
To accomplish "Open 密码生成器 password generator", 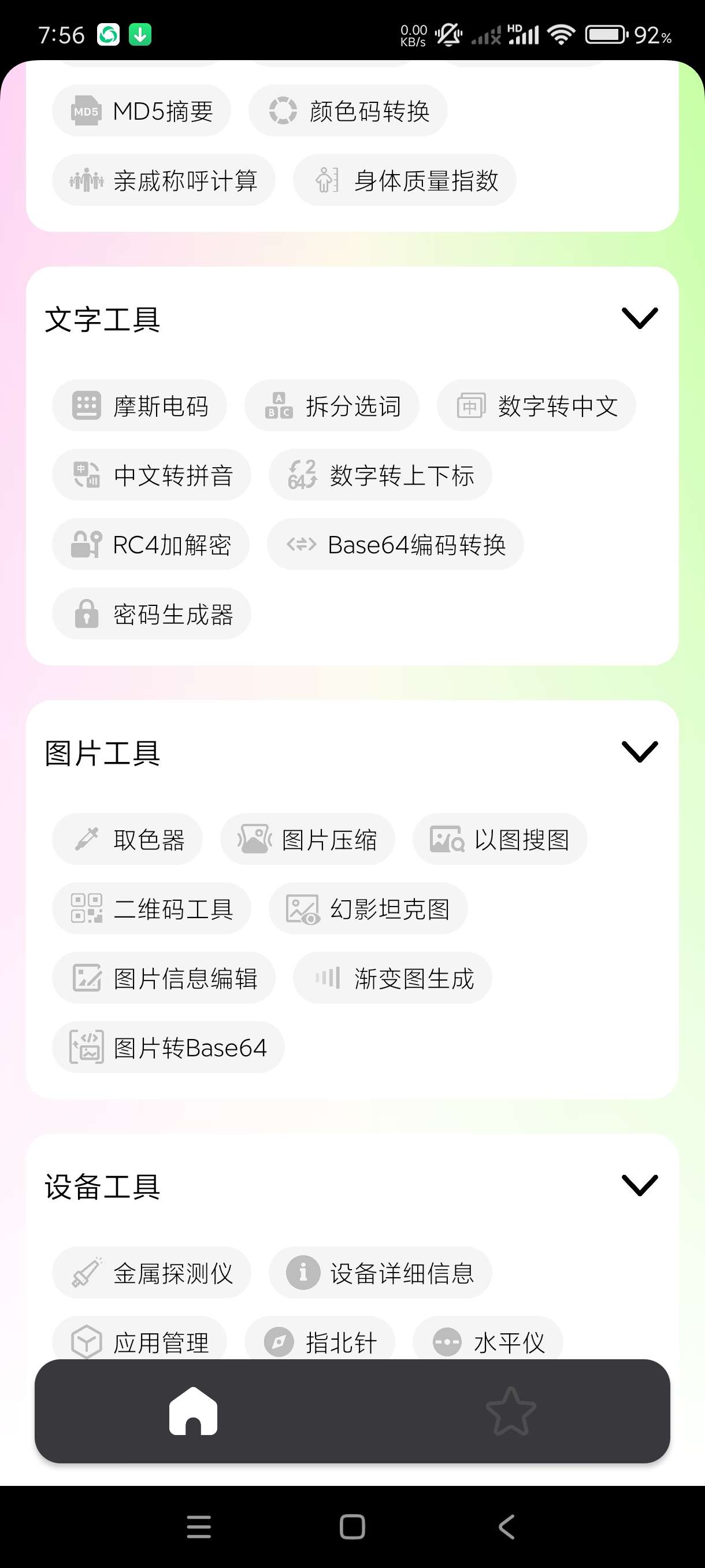I will point(151,614).
